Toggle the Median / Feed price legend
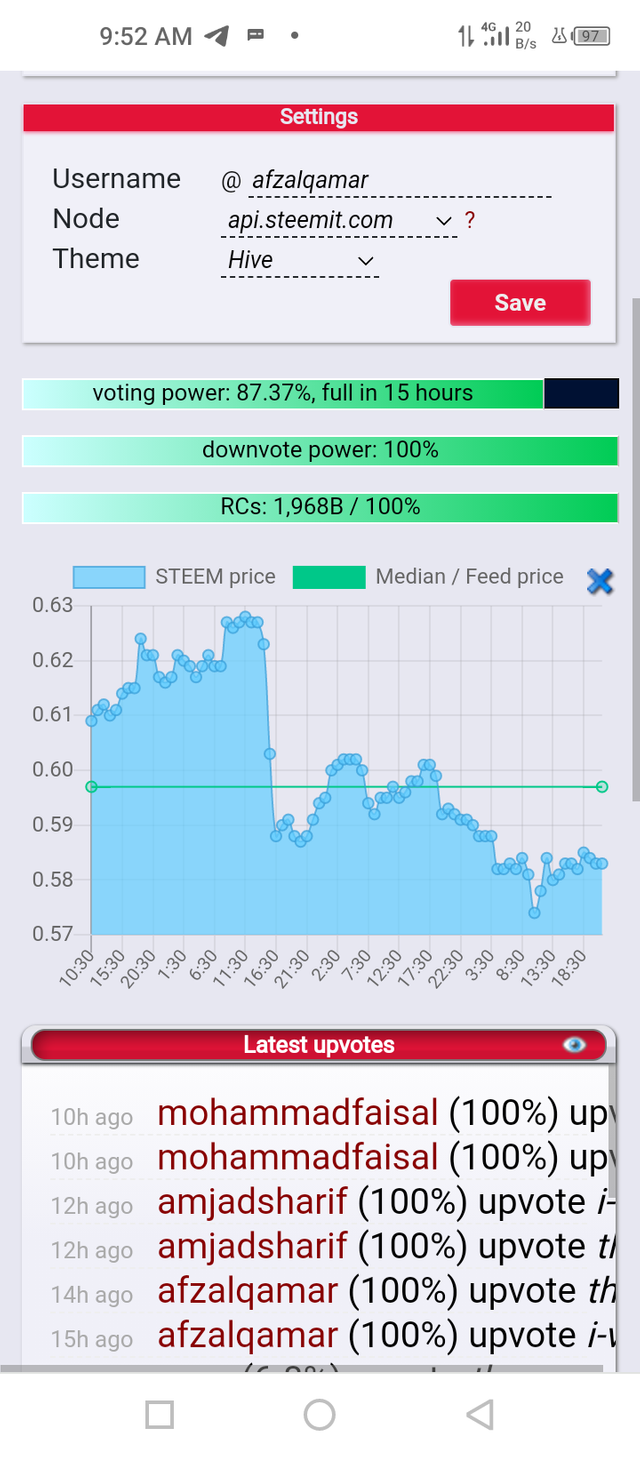This screenshot has width=640, height=1458. pyautogui.click(x=428, y=577)
